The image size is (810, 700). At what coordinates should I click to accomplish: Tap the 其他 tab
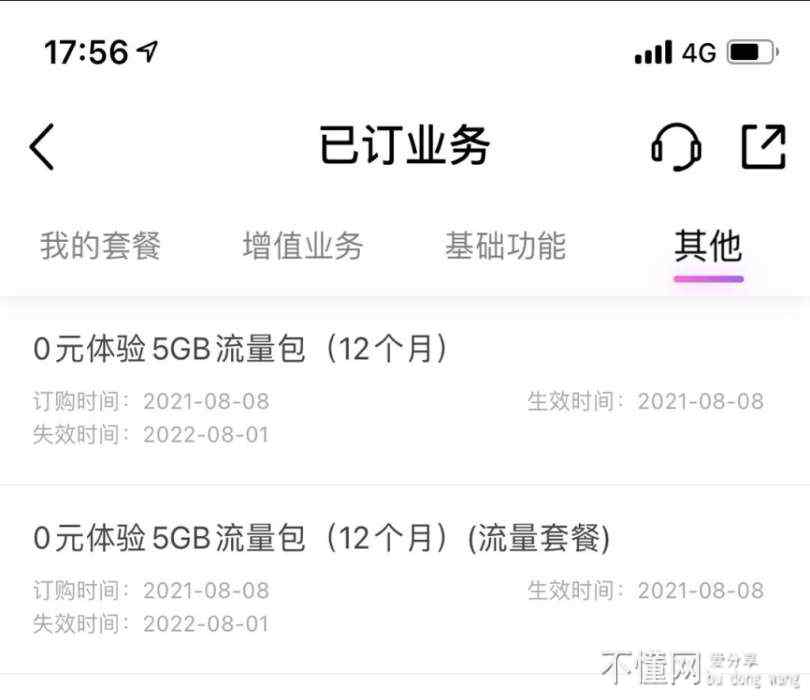[708, 246]
